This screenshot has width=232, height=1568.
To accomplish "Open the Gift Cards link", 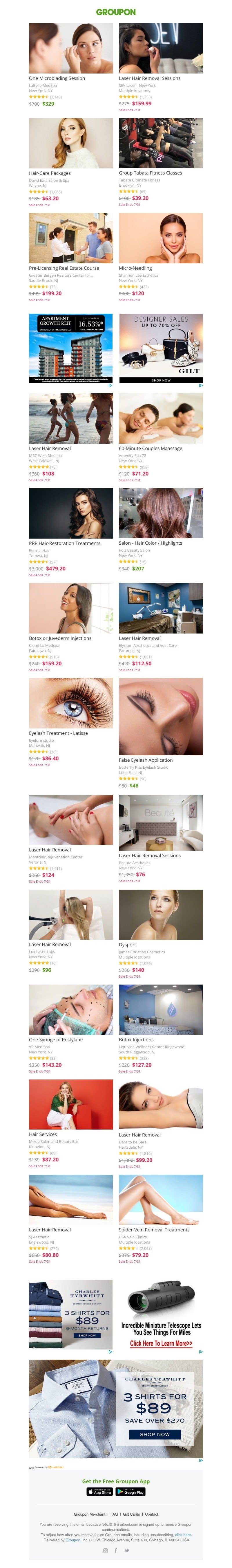I will (131, 1514).
